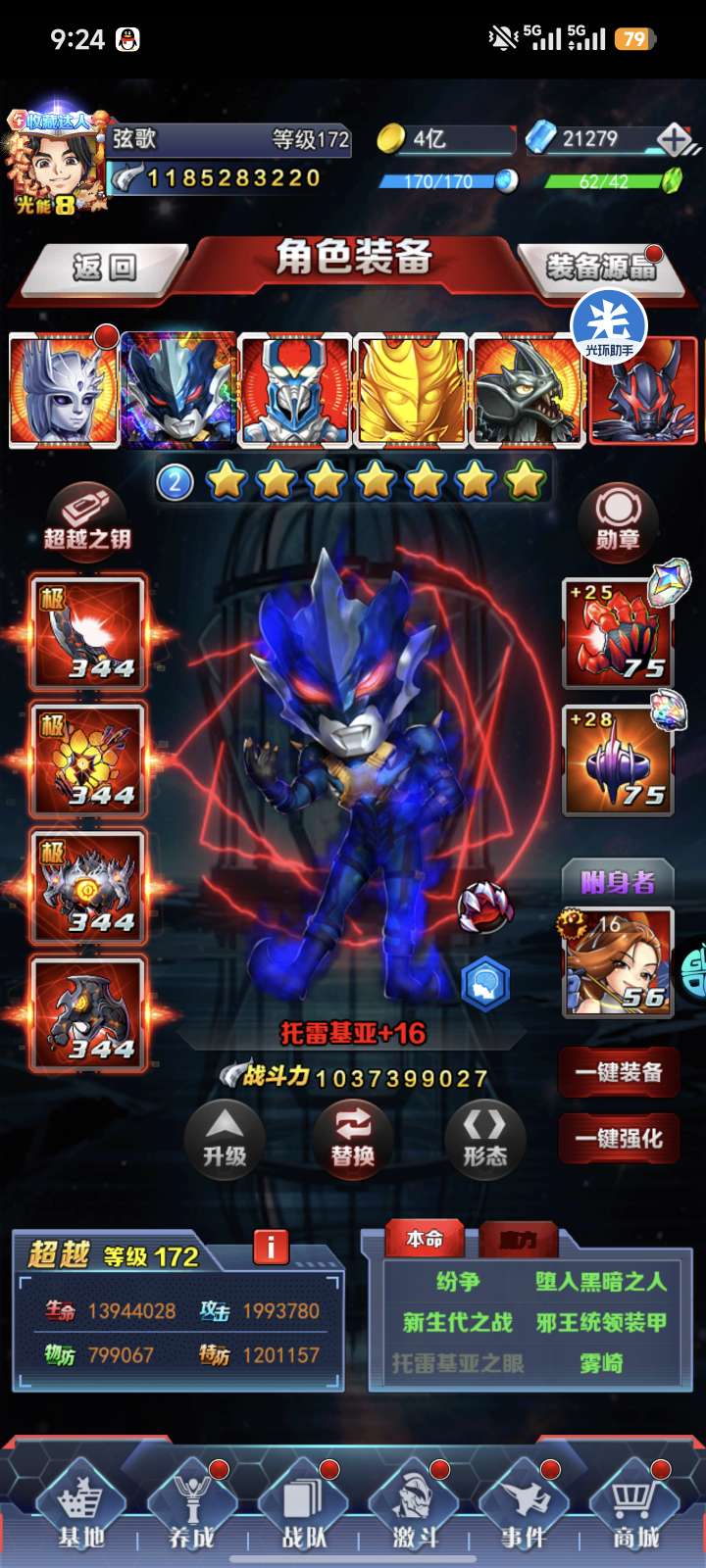Add more diamonds with the plus icon

pyautogui.click(x=674, y=139)
